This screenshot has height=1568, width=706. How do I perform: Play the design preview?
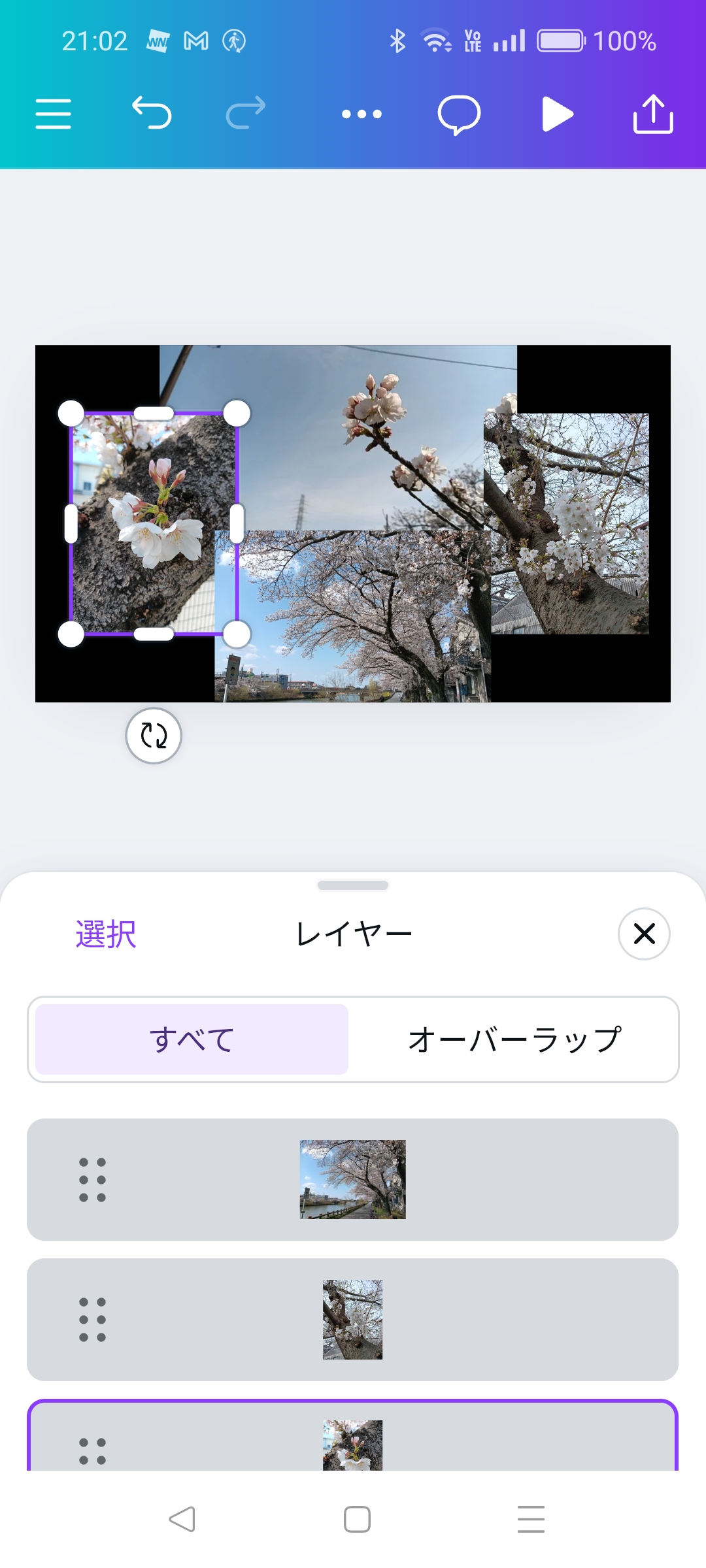point(557,114)
